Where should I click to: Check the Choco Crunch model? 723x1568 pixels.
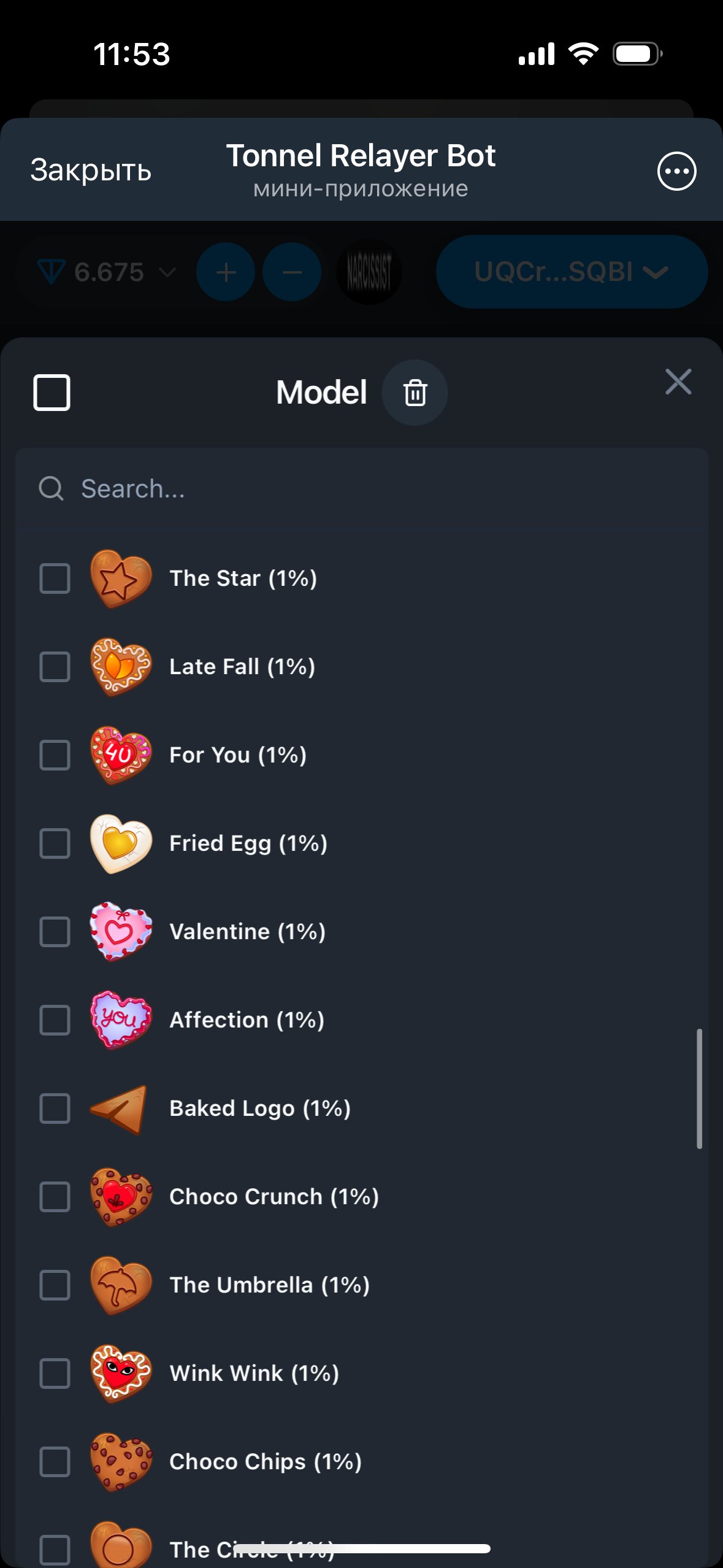point(55,1197)
